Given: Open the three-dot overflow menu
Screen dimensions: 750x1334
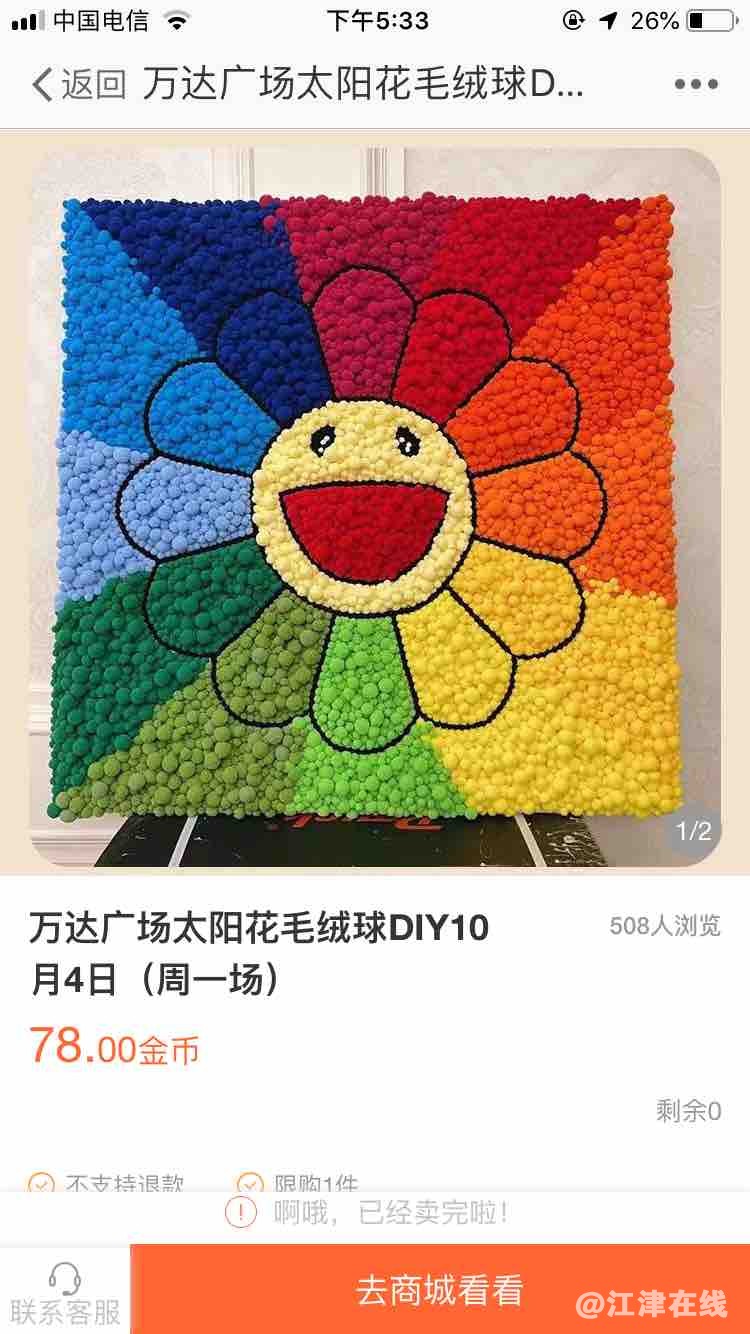Looking at the screenshot, I should point(696,85).
